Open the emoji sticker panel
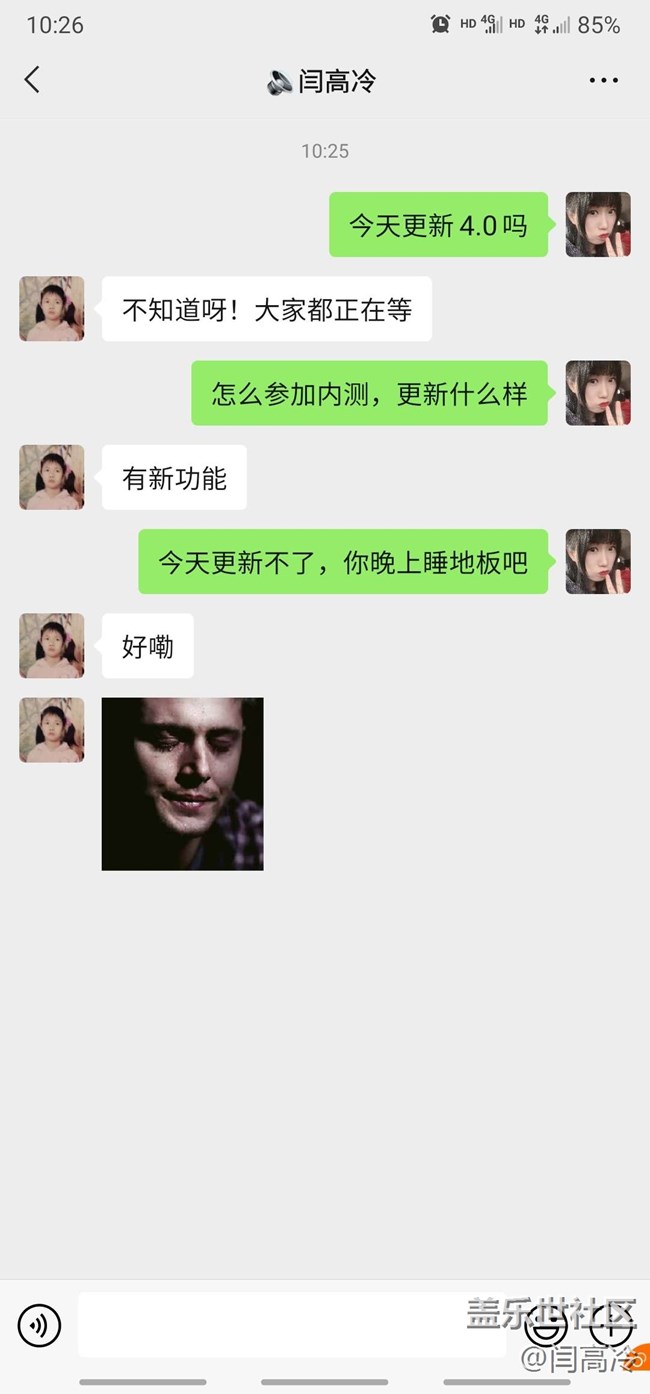 (x=545, y=1328)
